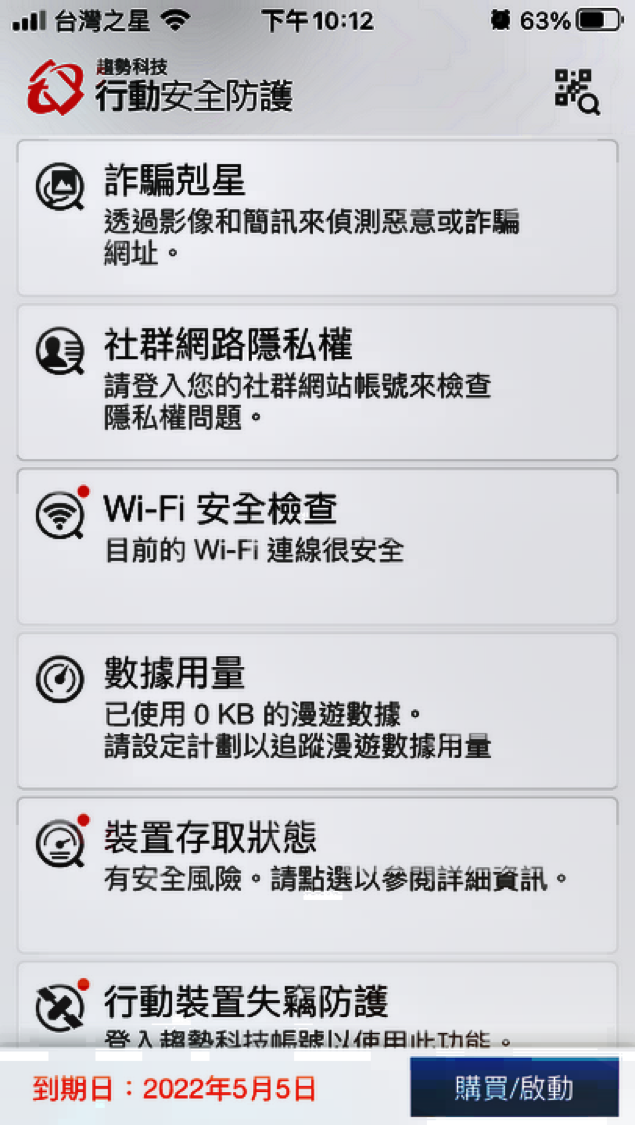Open Wi-Fi 安全檢查
This screenshot has height=1125, width=635.
pos(317,545)
